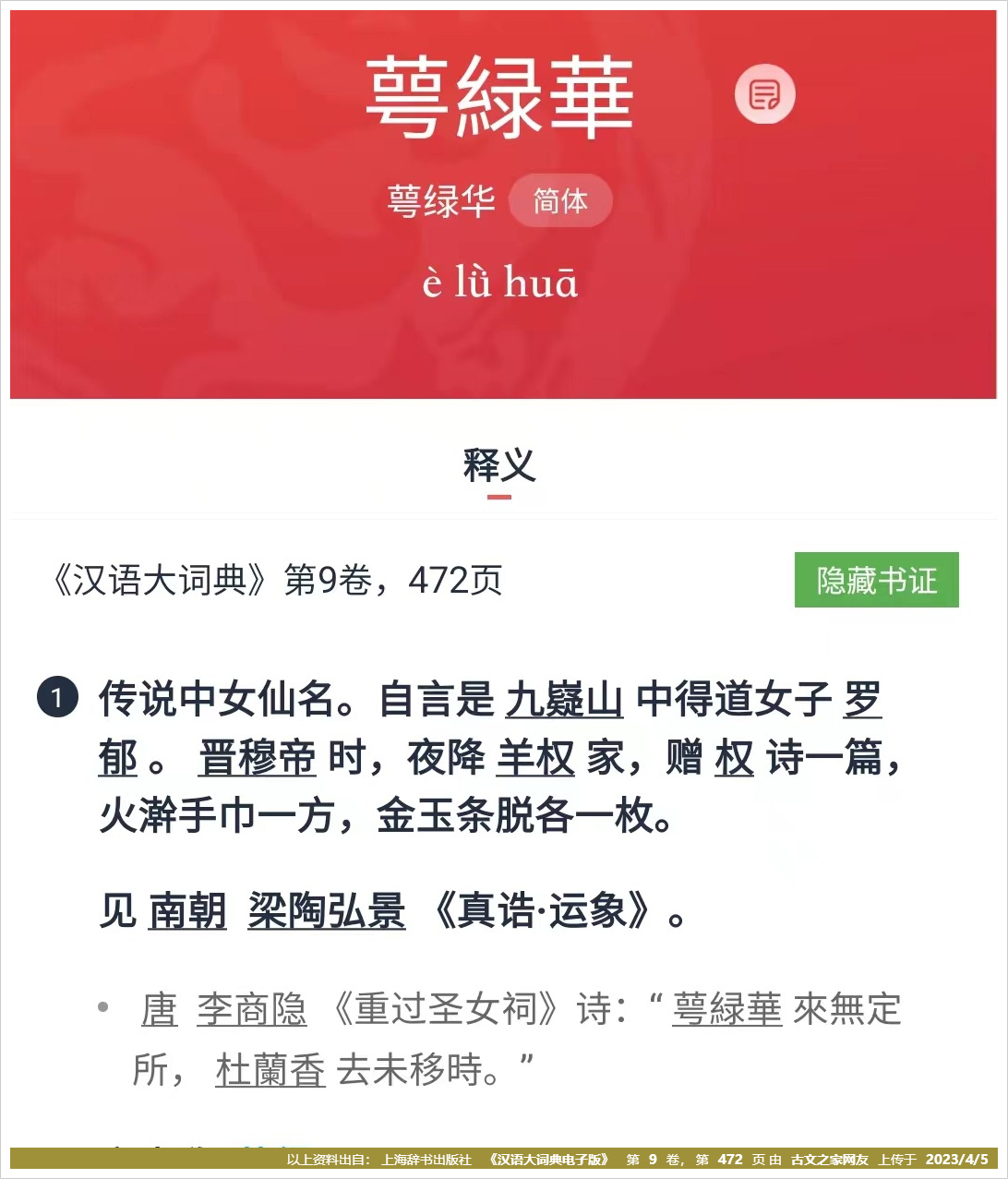Open the 杜蘭香 link

270,1070
